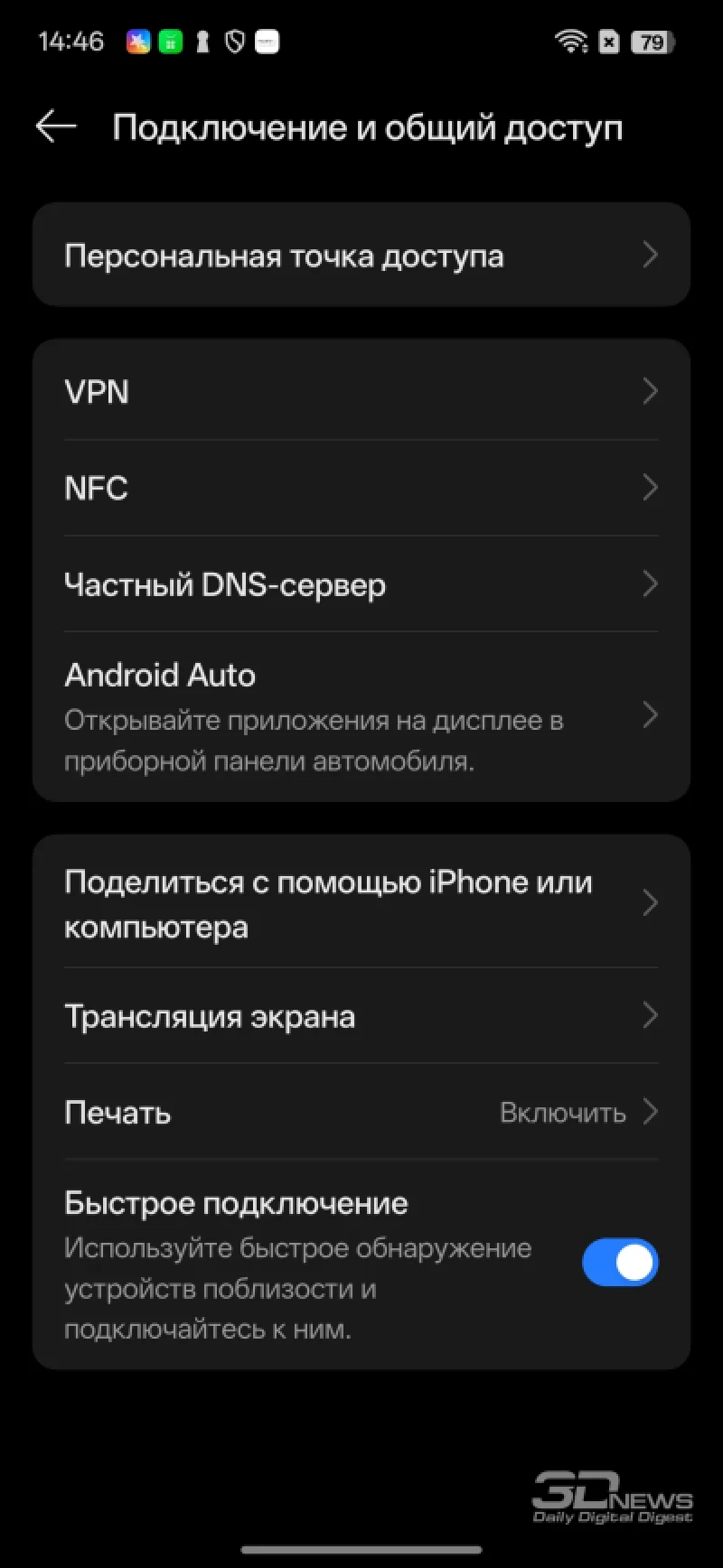Open Трансляция экрана settings
Image resolution: width=723 pixels, height=1568 pixels.
[361, 1016]
